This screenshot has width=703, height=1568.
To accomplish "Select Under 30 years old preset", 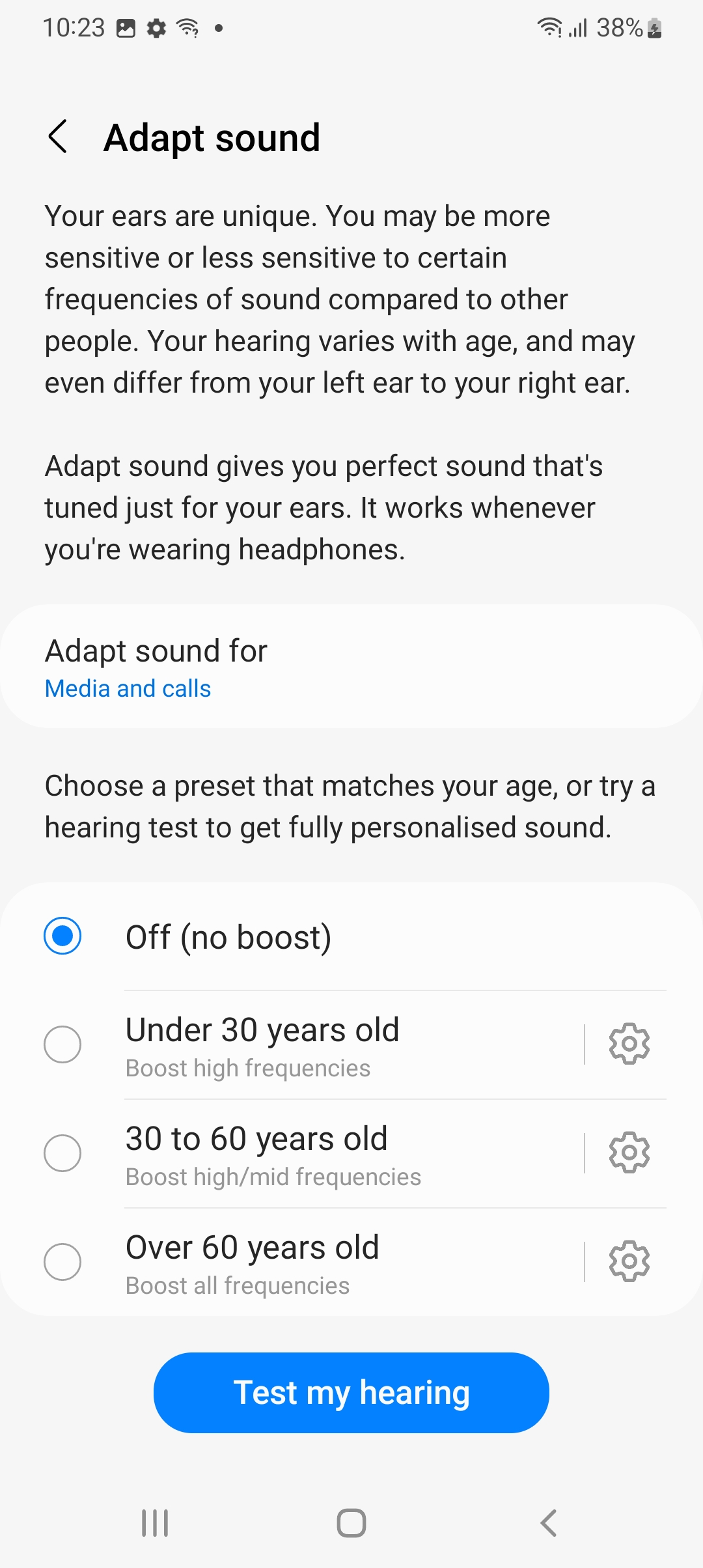I will pos(62,1045).
